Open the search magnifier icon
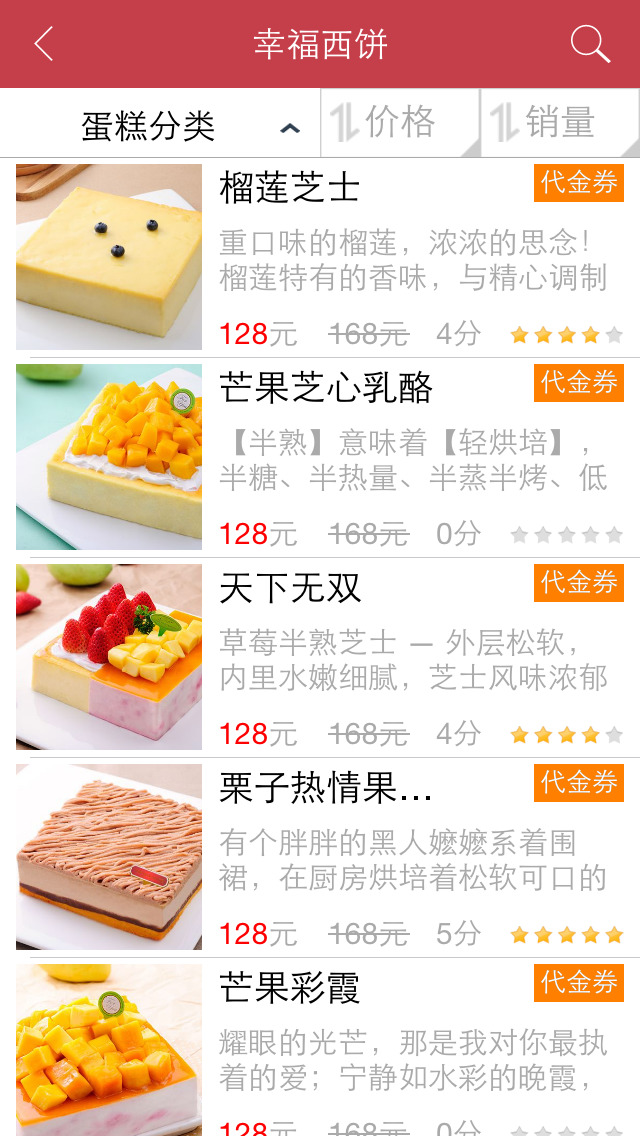The width and height of the screenshot is (640, 1136). pos(589,44)
